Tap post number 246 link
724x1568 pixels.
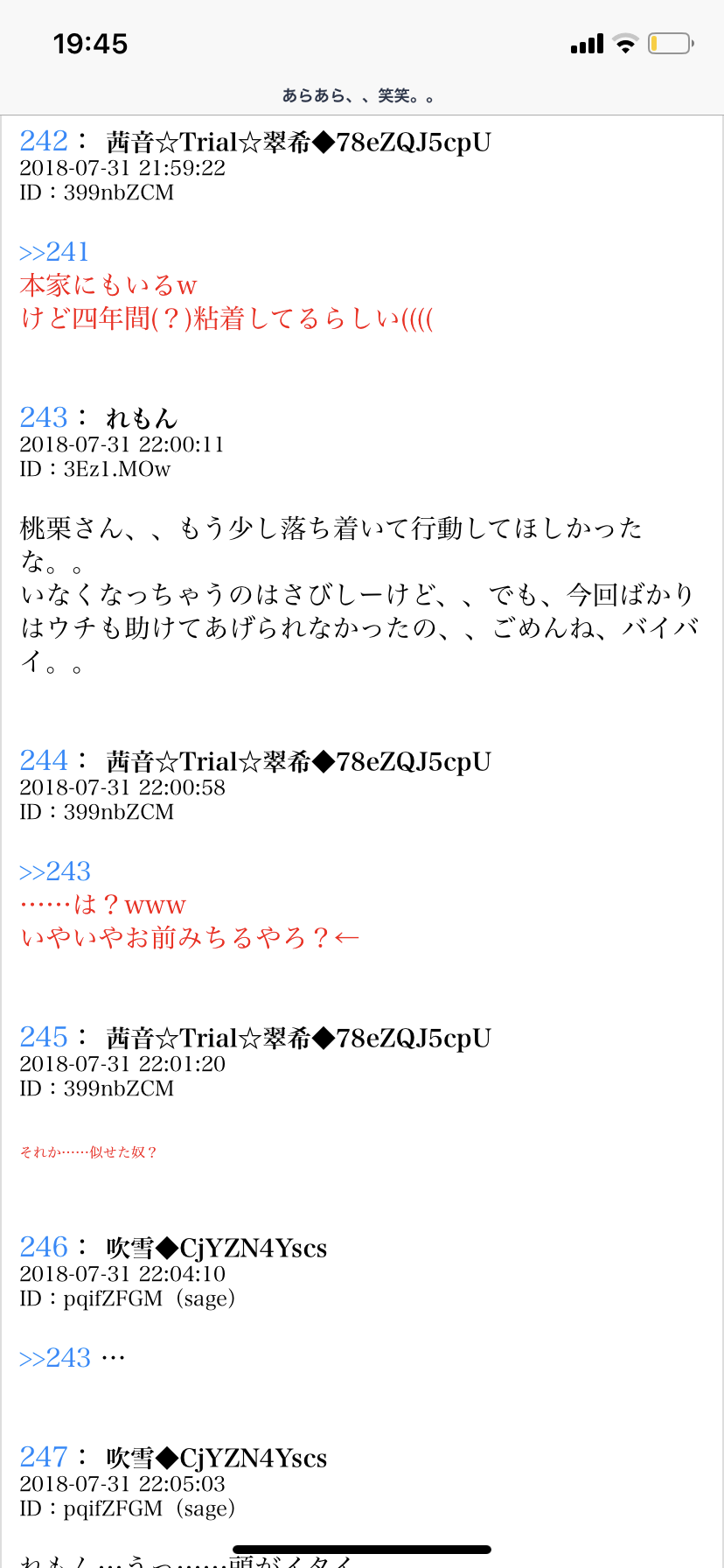(44, 1247)
